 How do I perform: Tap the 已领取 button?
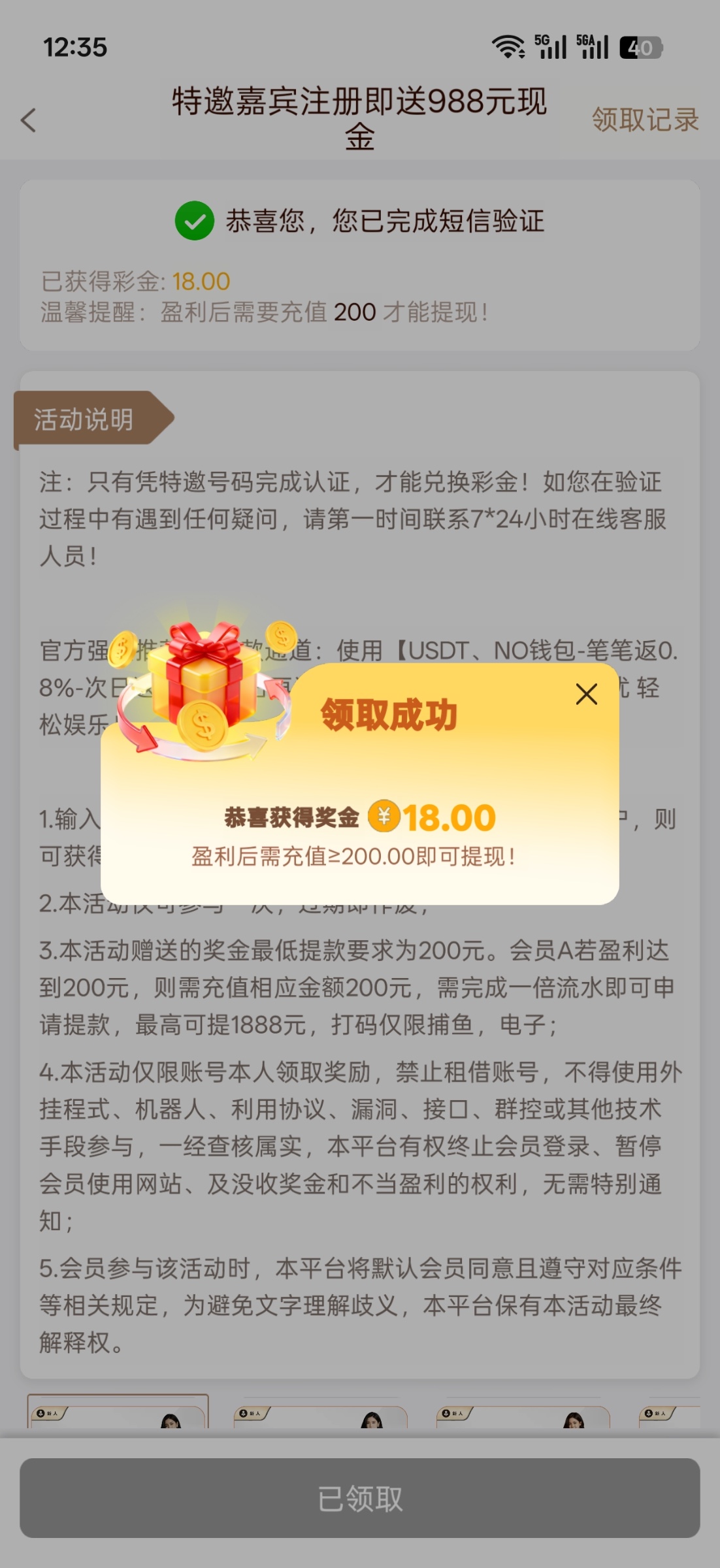click(360, 1498)
